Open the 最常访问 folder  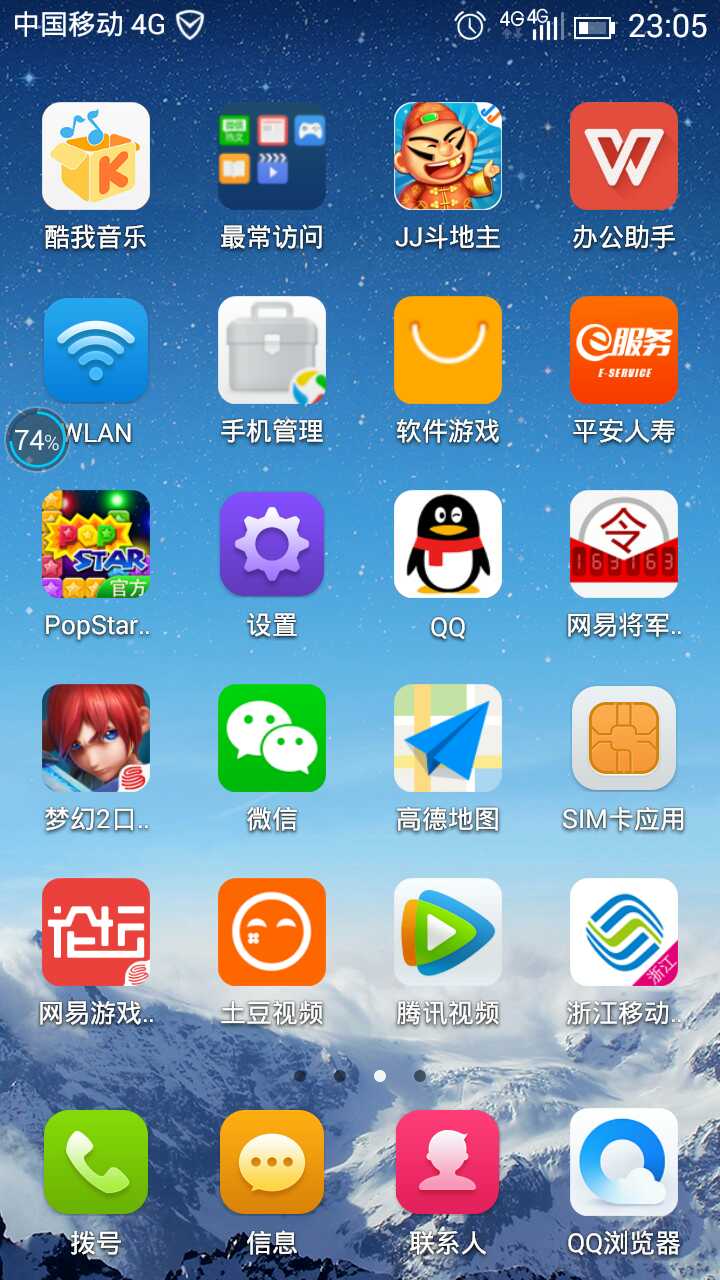[272, 156]
